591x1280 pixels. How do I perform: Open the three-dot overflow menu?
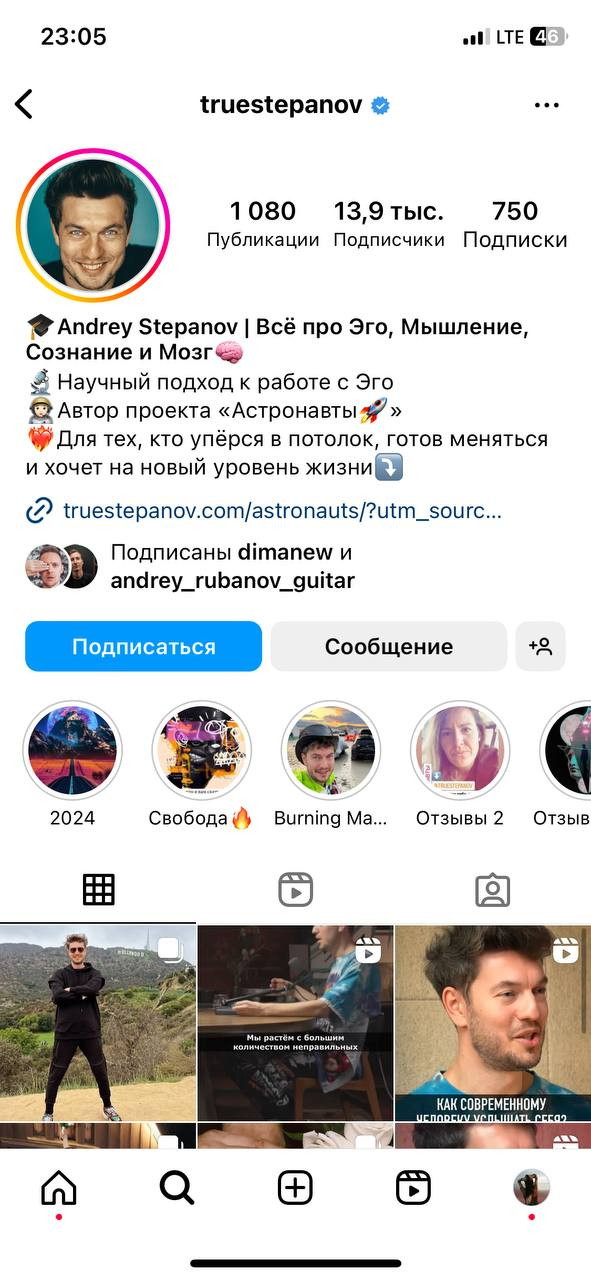tap(547, 105)
